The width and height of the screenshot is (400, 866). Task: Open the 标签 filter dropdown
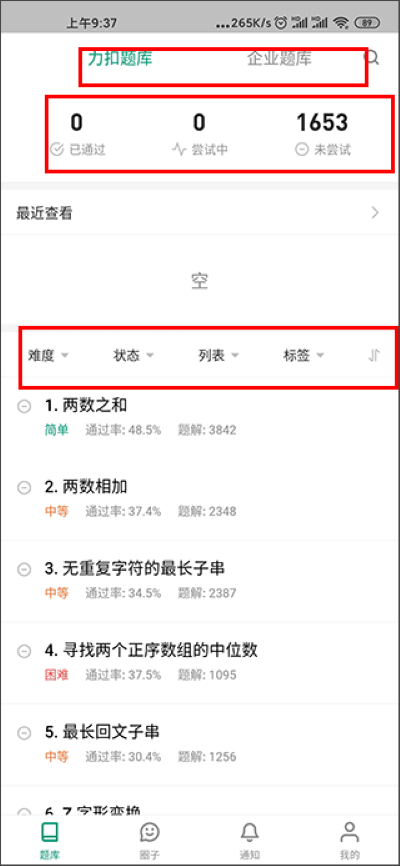[303, 356]
